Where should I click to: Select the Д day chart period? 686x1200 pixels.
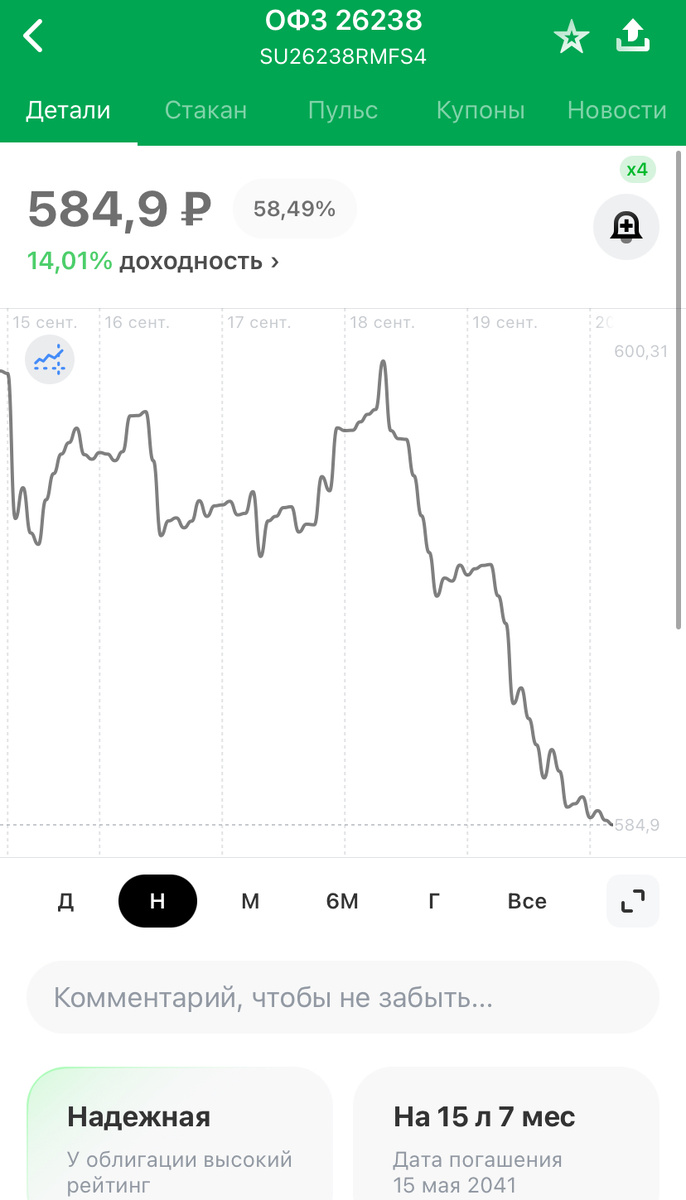(66, 901)
